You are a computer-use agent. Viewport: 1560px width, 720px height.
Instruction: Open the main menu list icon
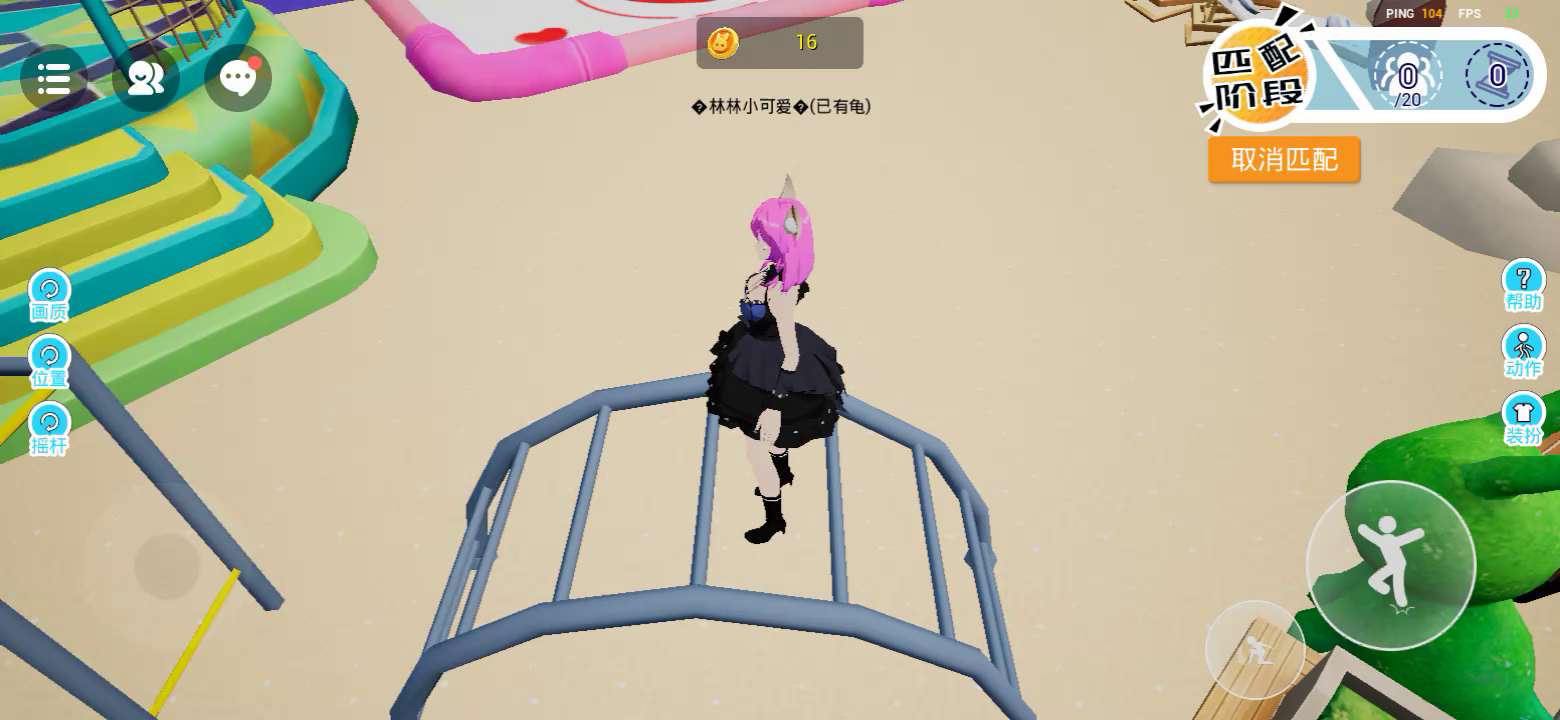(54, 78)
